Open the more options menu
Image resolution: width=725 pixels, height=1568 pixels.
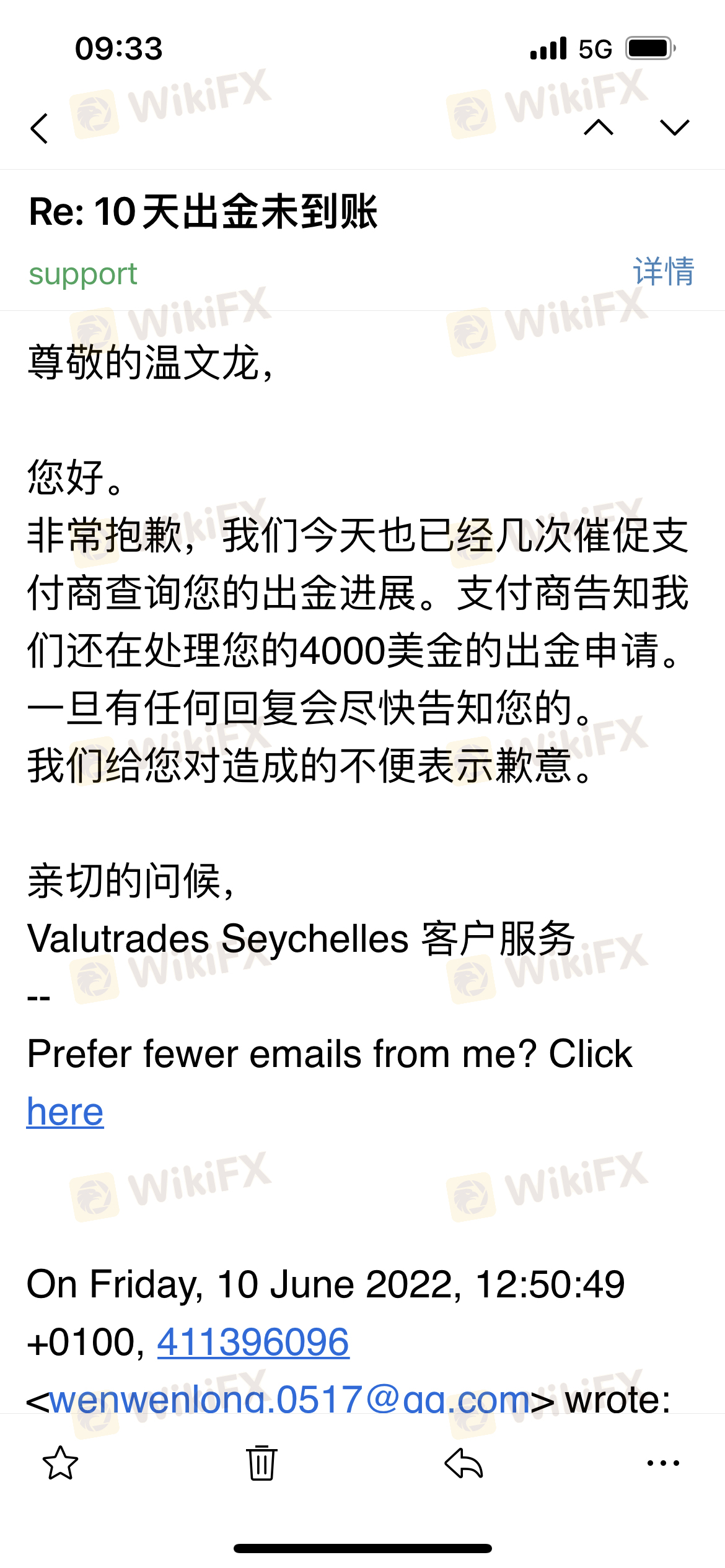(663, 1463)
